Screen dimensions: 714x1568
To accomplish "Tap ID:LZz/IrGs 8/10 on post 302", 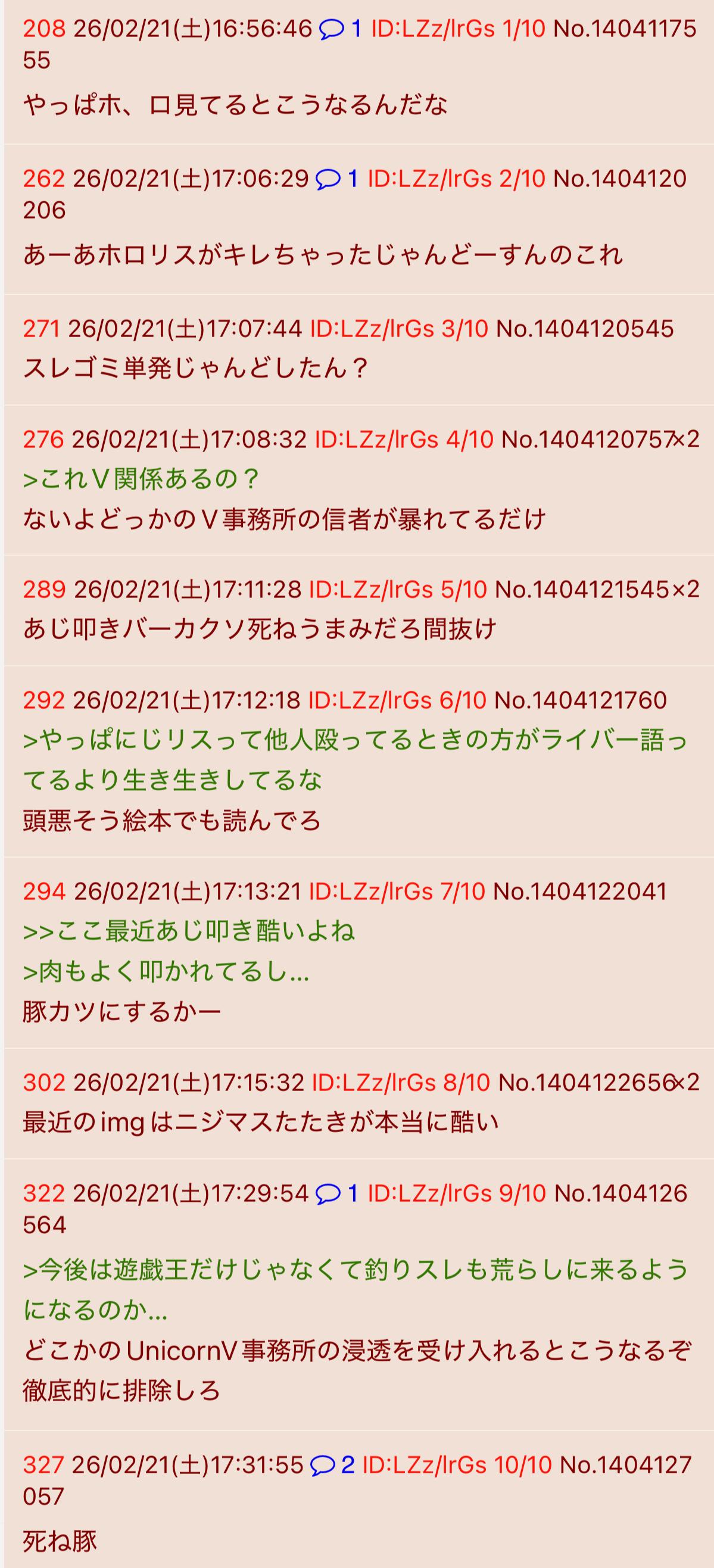I will [400, 1081].
